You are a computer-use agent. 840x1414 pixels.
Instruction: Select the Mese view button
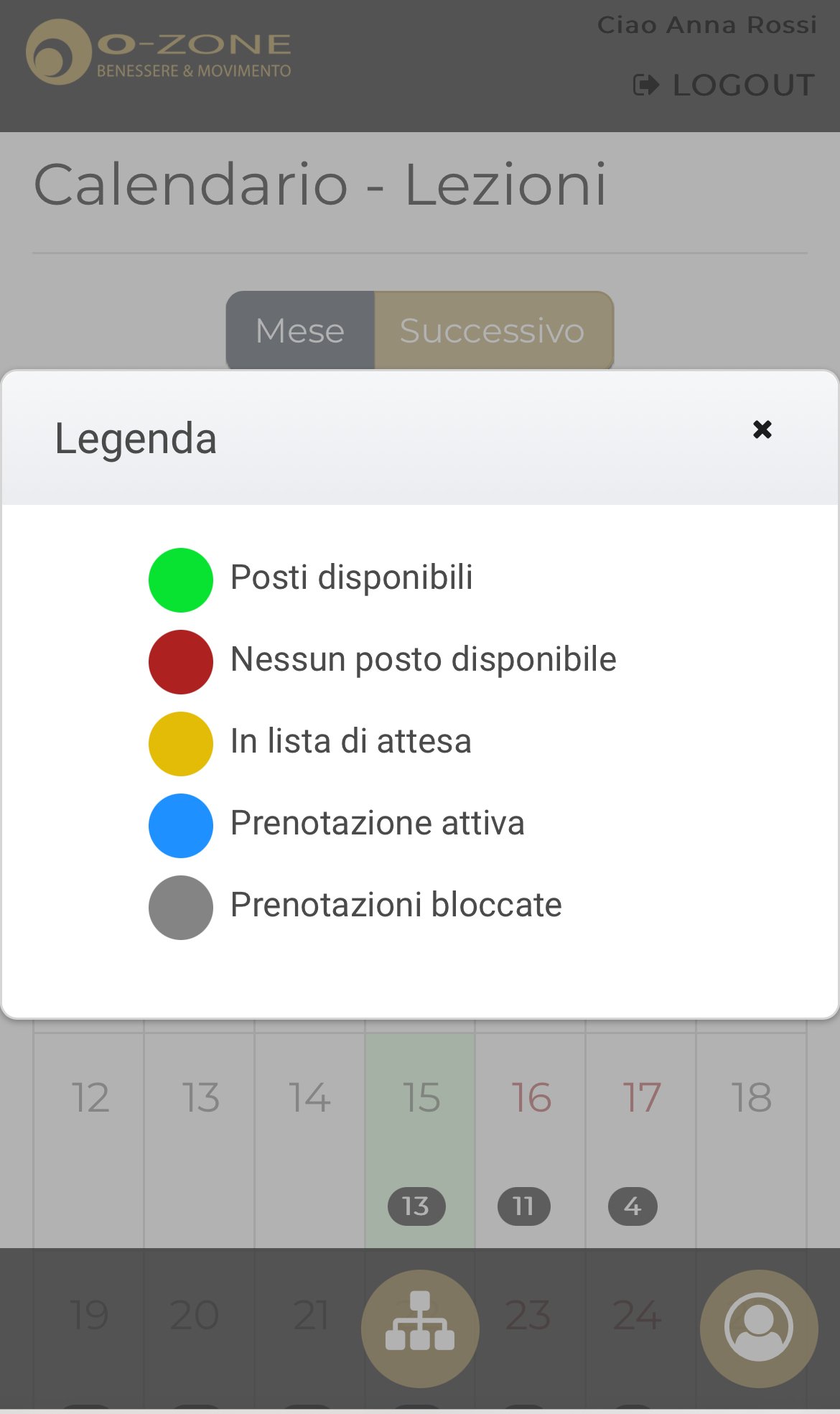300,331
